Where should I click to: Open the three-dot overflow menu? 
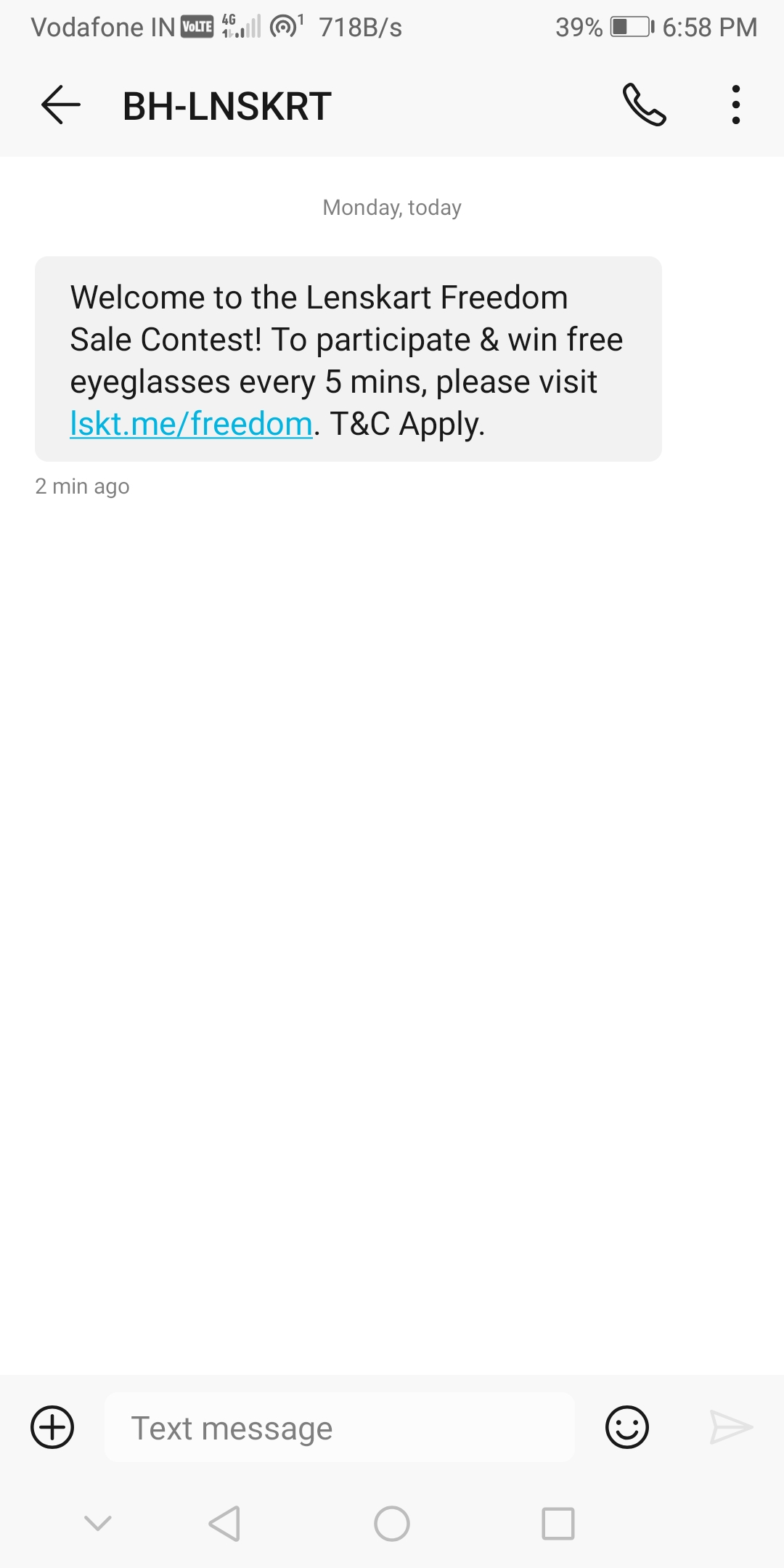click(736, 105)
